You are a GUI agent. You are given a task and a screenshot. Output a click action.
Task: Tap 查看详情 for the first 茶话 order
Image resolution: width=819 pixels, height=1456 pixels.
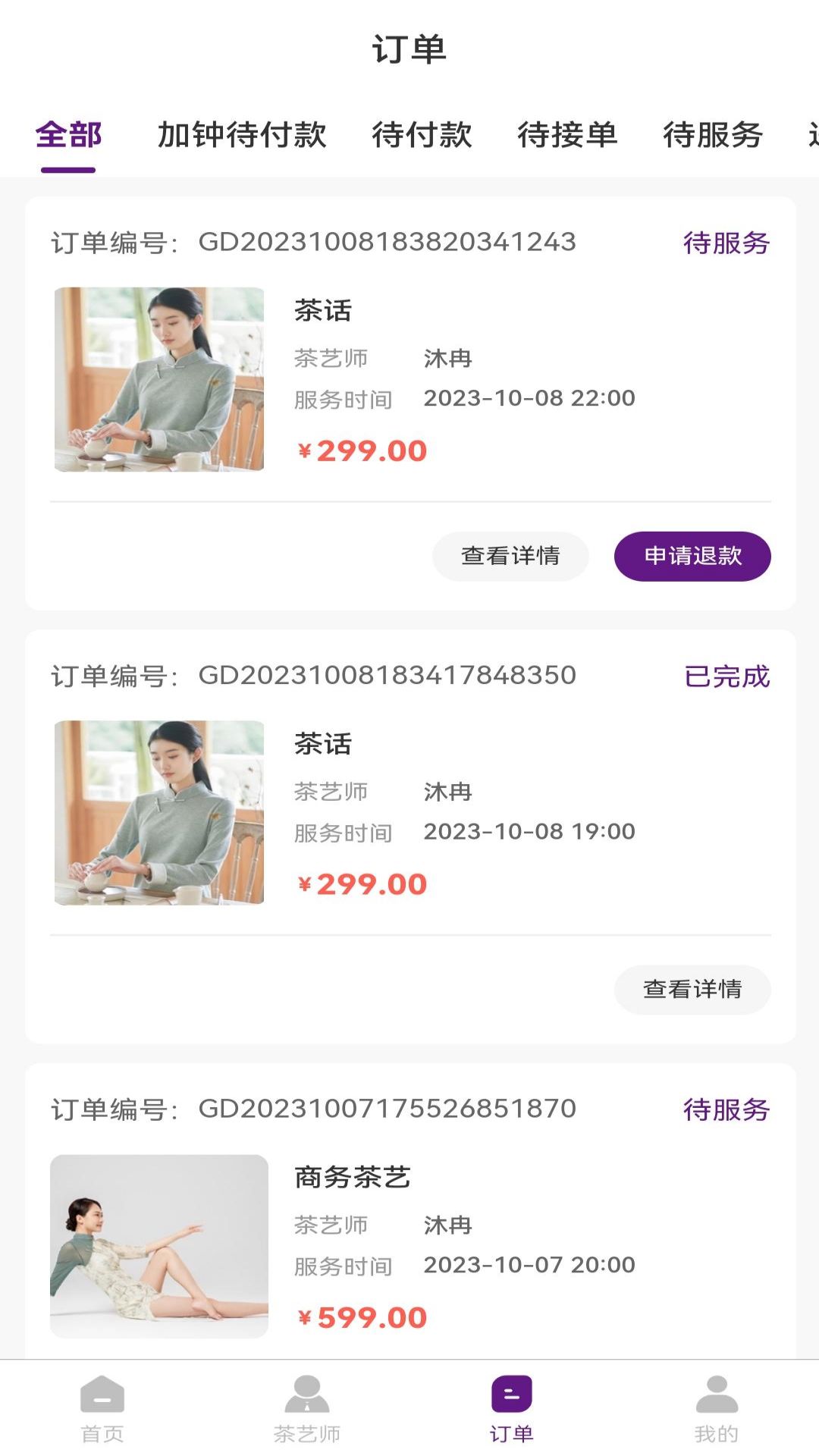(510, 556)
